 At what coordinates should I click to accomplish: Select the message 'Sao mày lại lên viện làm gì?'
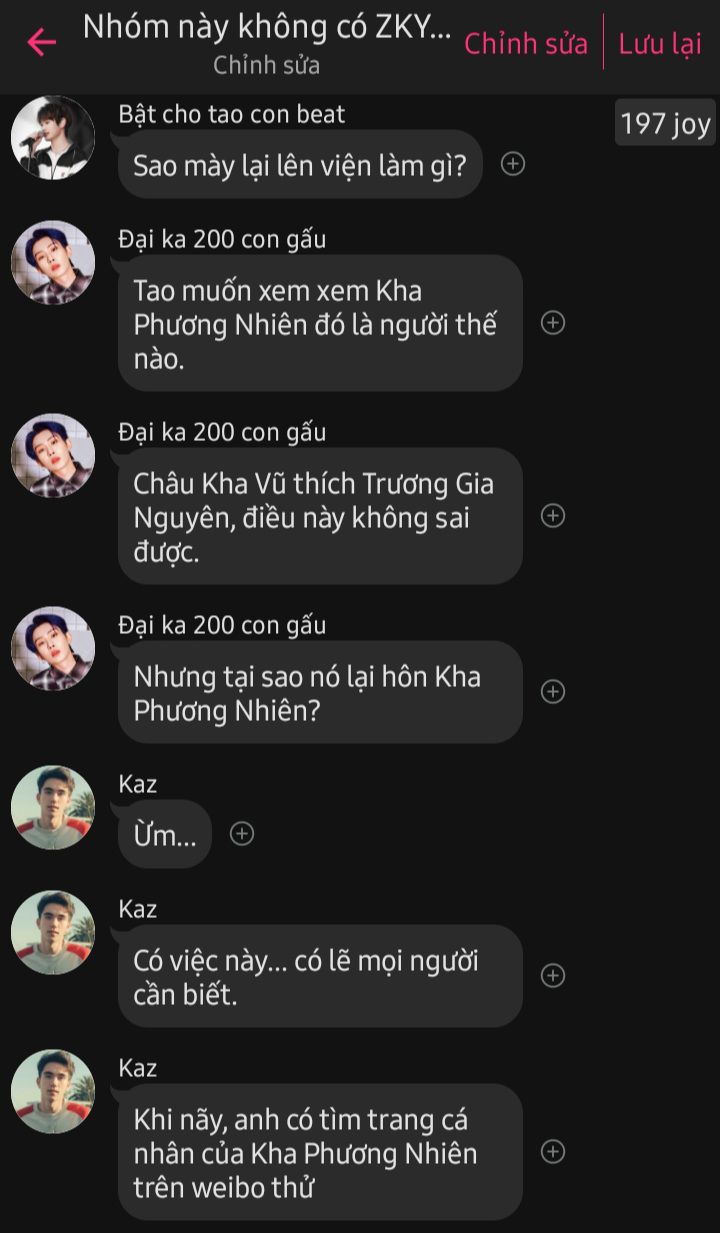[300, 164]
